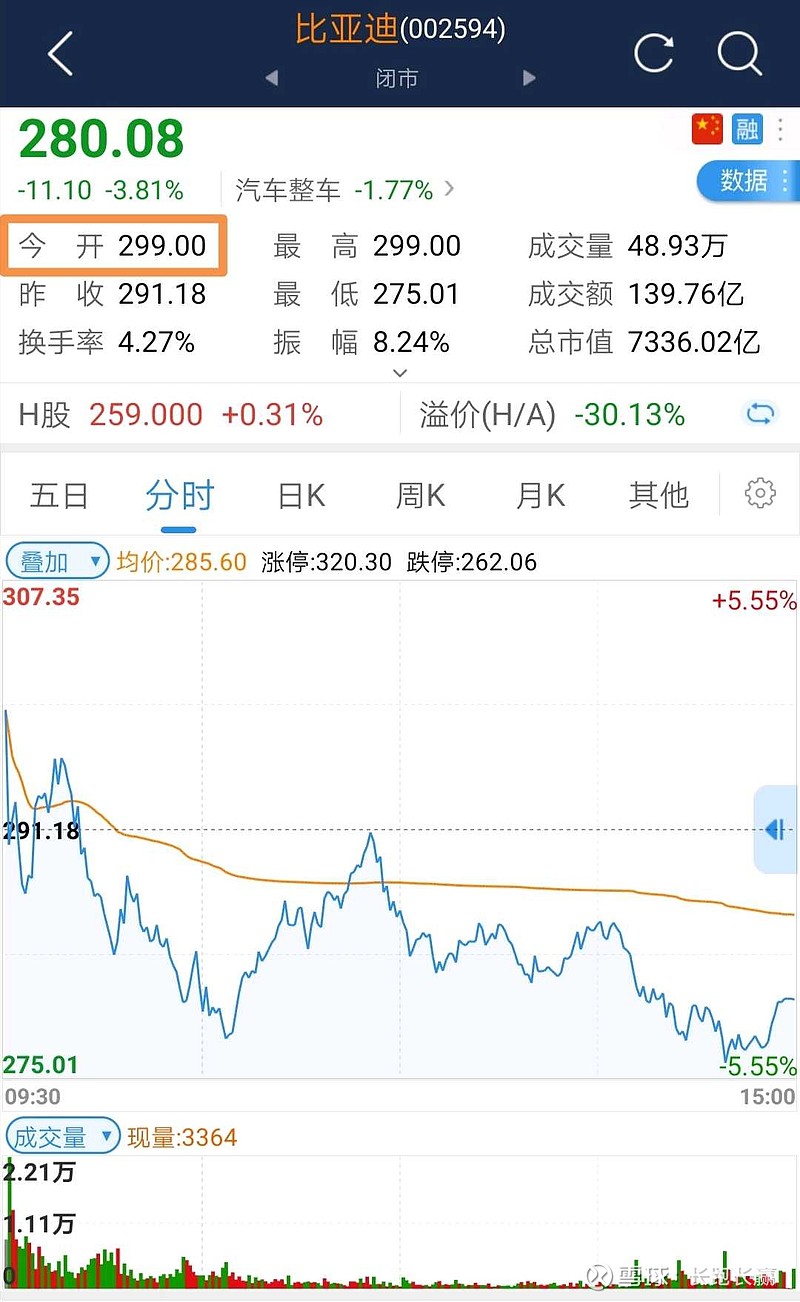
Task: Open the 叠加 overlay dropdown
Action: 57,562
